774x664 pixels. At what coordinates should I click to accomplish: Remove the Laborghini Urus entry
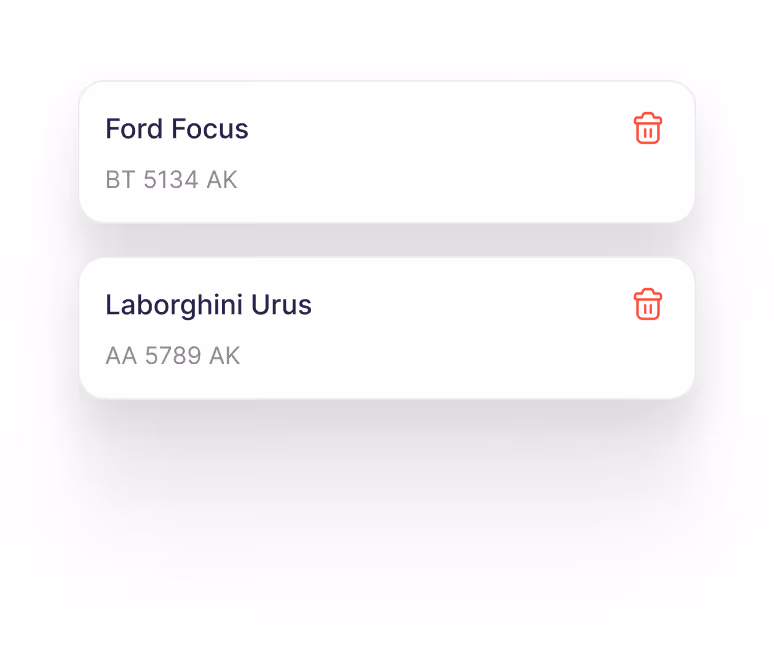click(x=647, y=305)
